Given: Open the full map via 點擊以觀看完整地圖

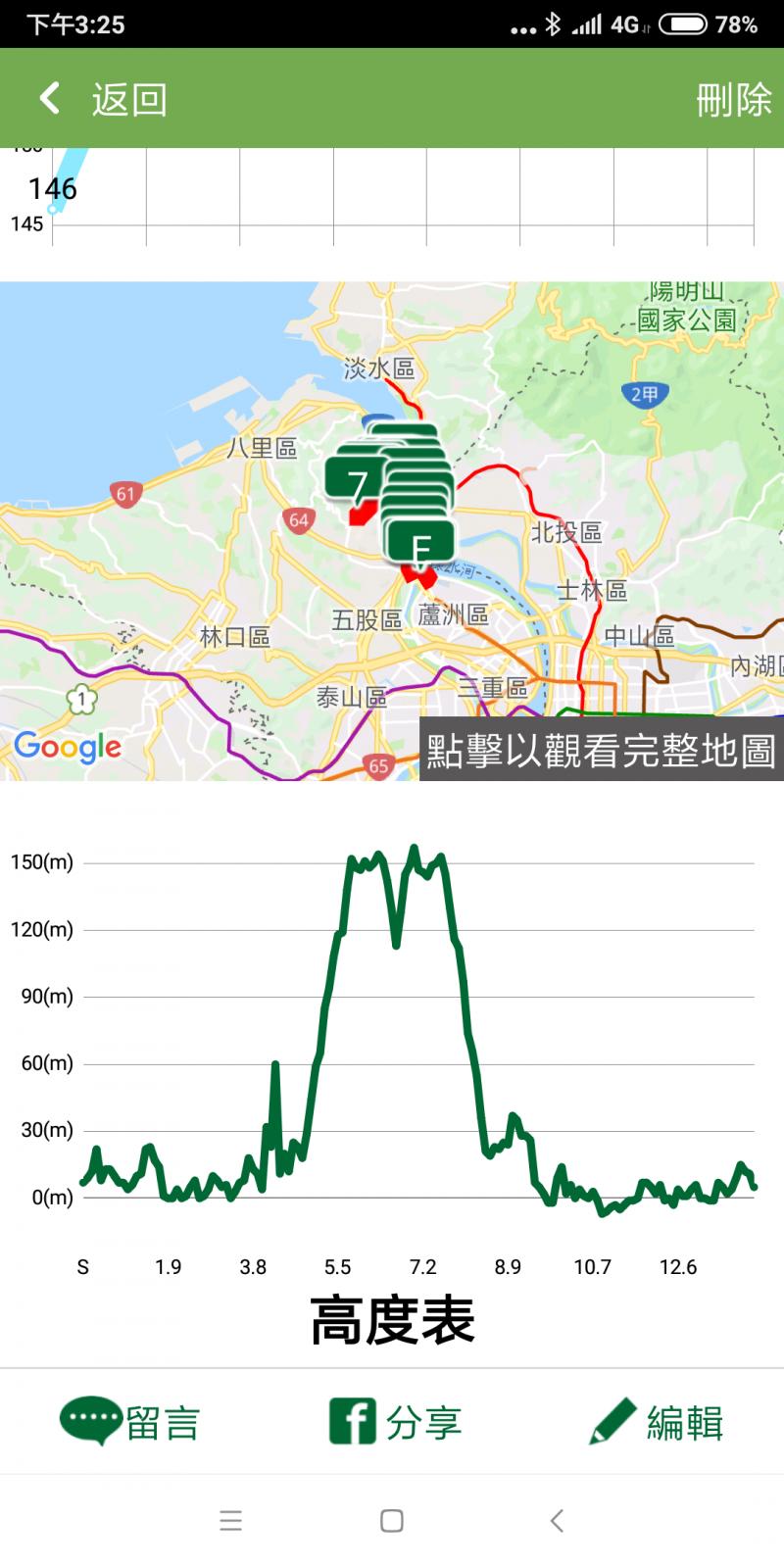Looking at the screenshot, I should tap(601, 750).
